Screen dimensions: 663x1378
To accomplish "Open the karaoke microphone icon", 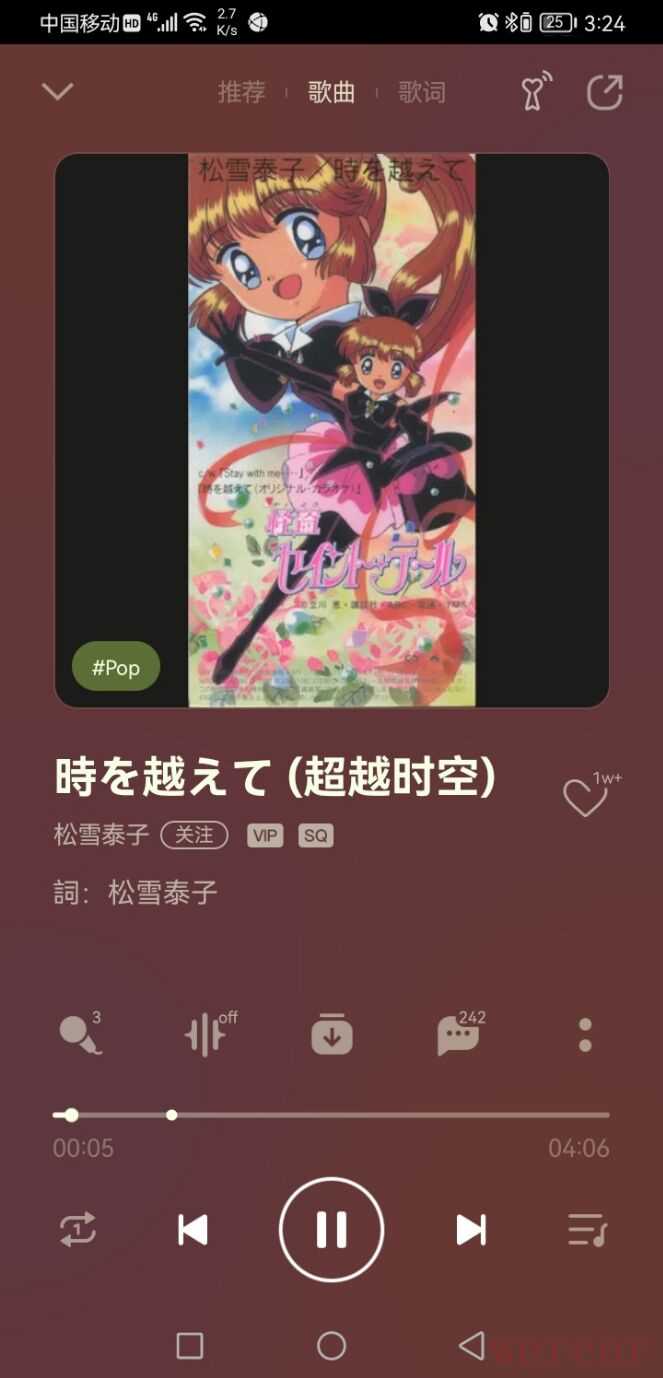I will click(x=80, y=1035).
